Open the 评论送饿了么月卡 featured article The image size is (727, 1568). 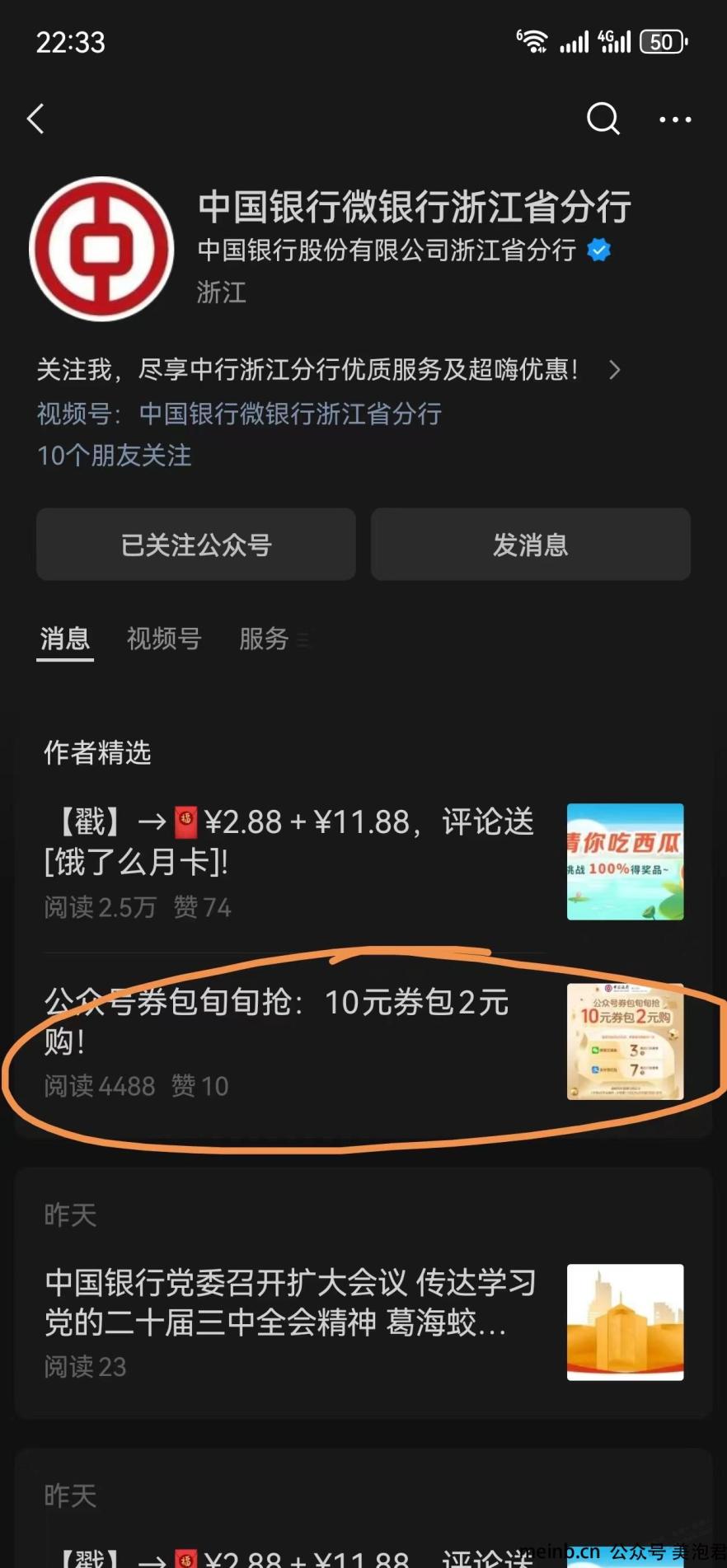point(363,862)
